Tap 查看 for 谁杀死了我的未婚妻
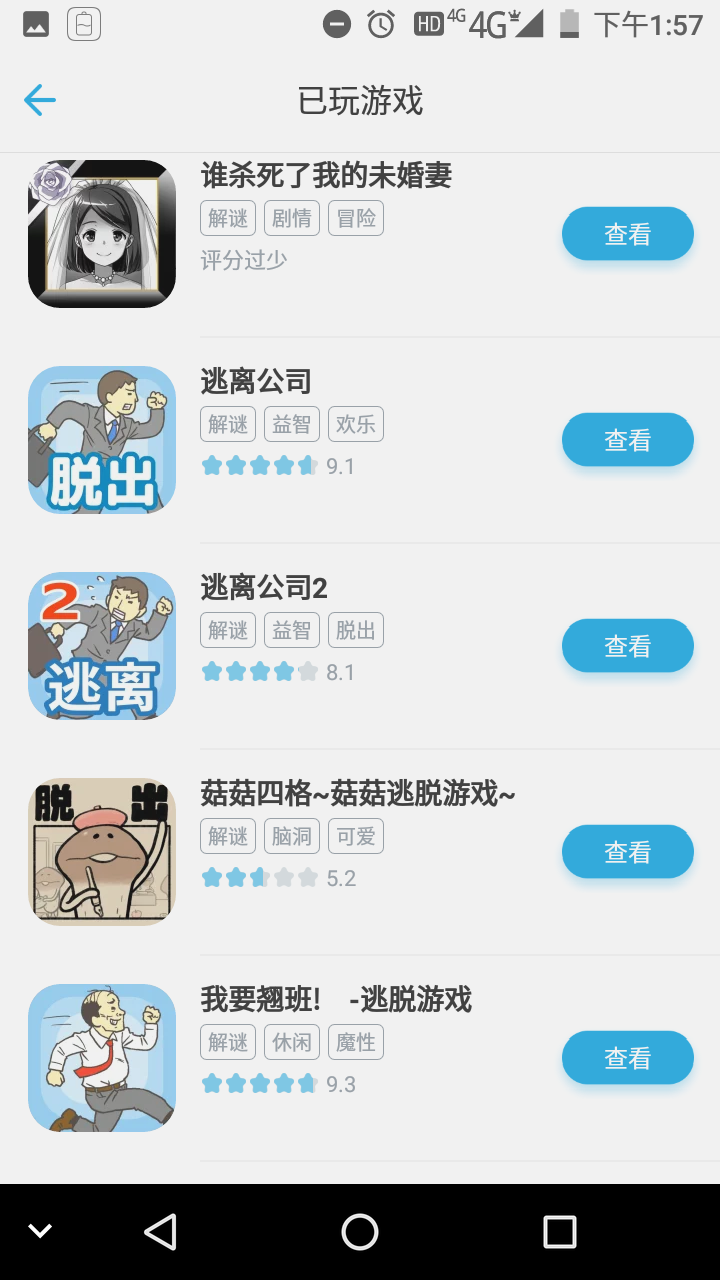The width and height of the screenshot is (720, 1280). pyautogui.click(x=627, y=234)
